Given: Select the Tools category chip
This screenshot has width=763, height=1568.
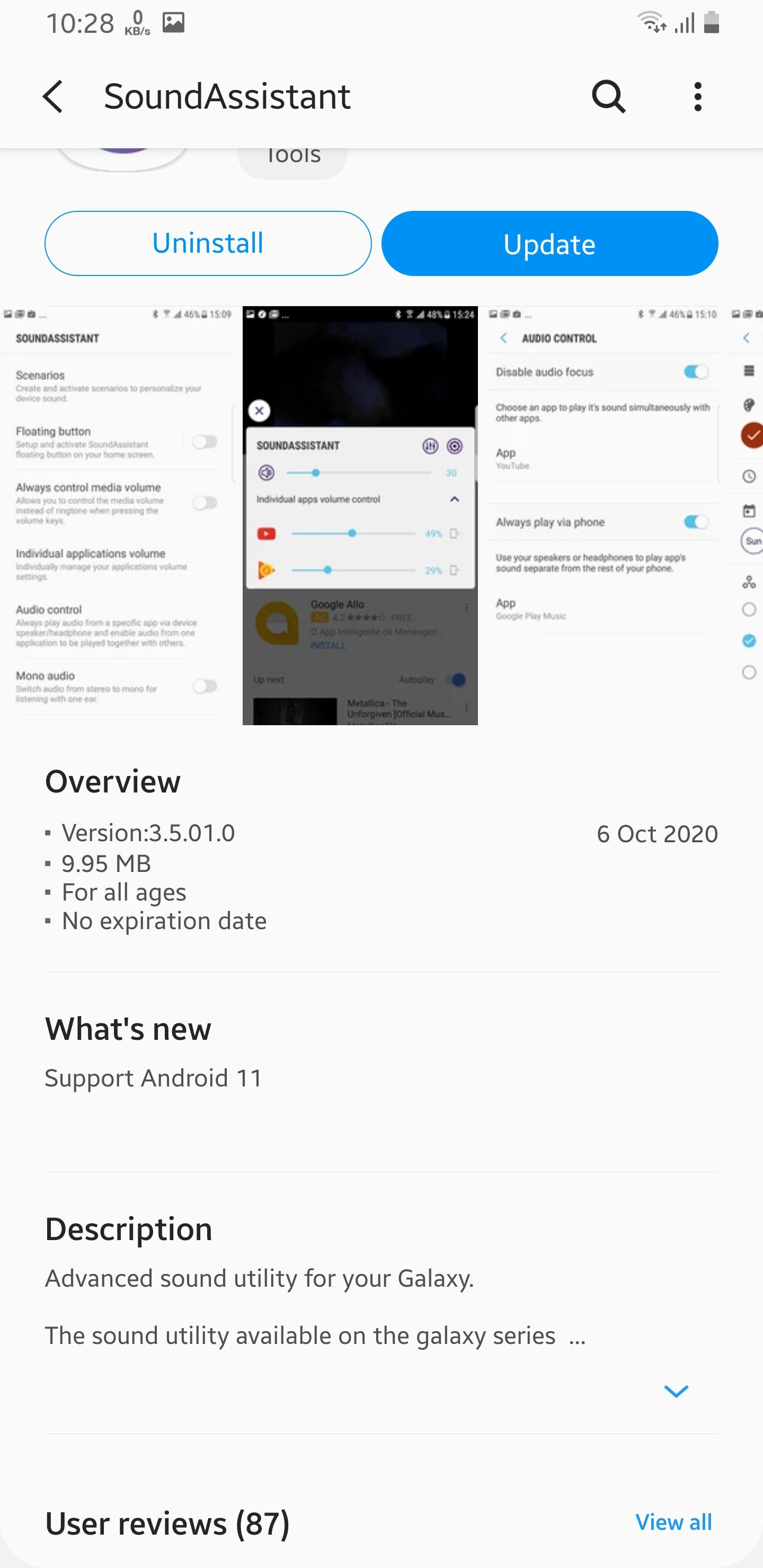Looking at the screenshot, I should [293, 159].
